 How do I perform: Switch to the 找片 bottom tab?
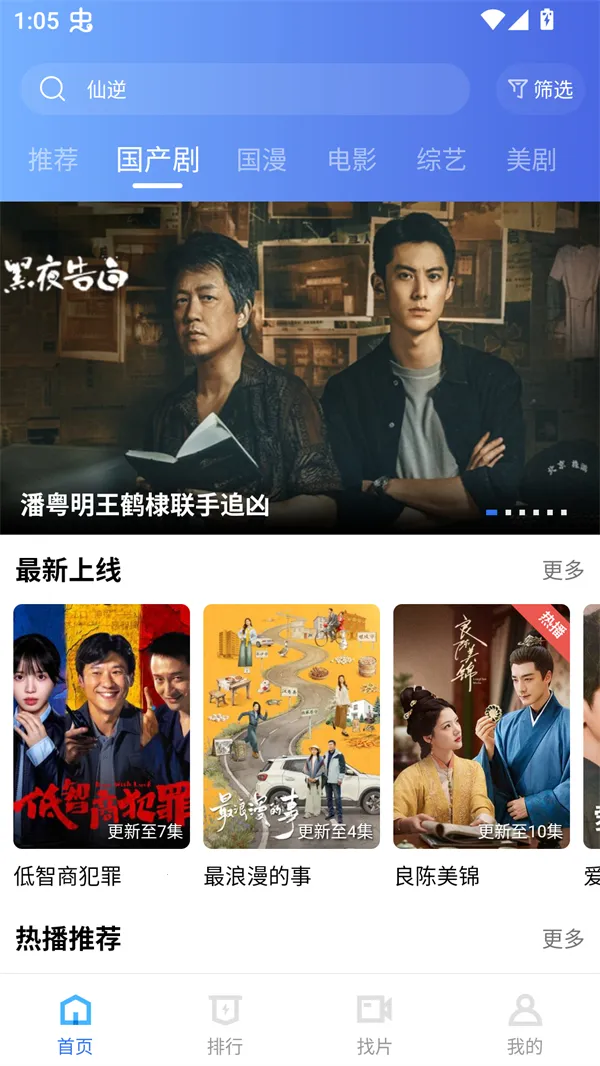[x=374, y=1024]
